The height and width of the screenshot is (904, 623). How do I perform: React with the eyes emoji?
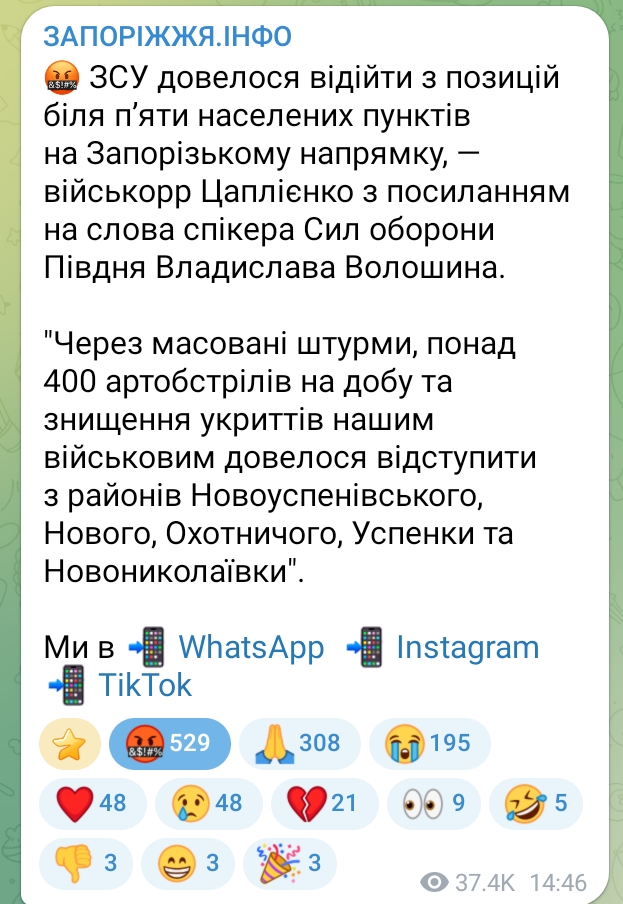click(431, 802)
